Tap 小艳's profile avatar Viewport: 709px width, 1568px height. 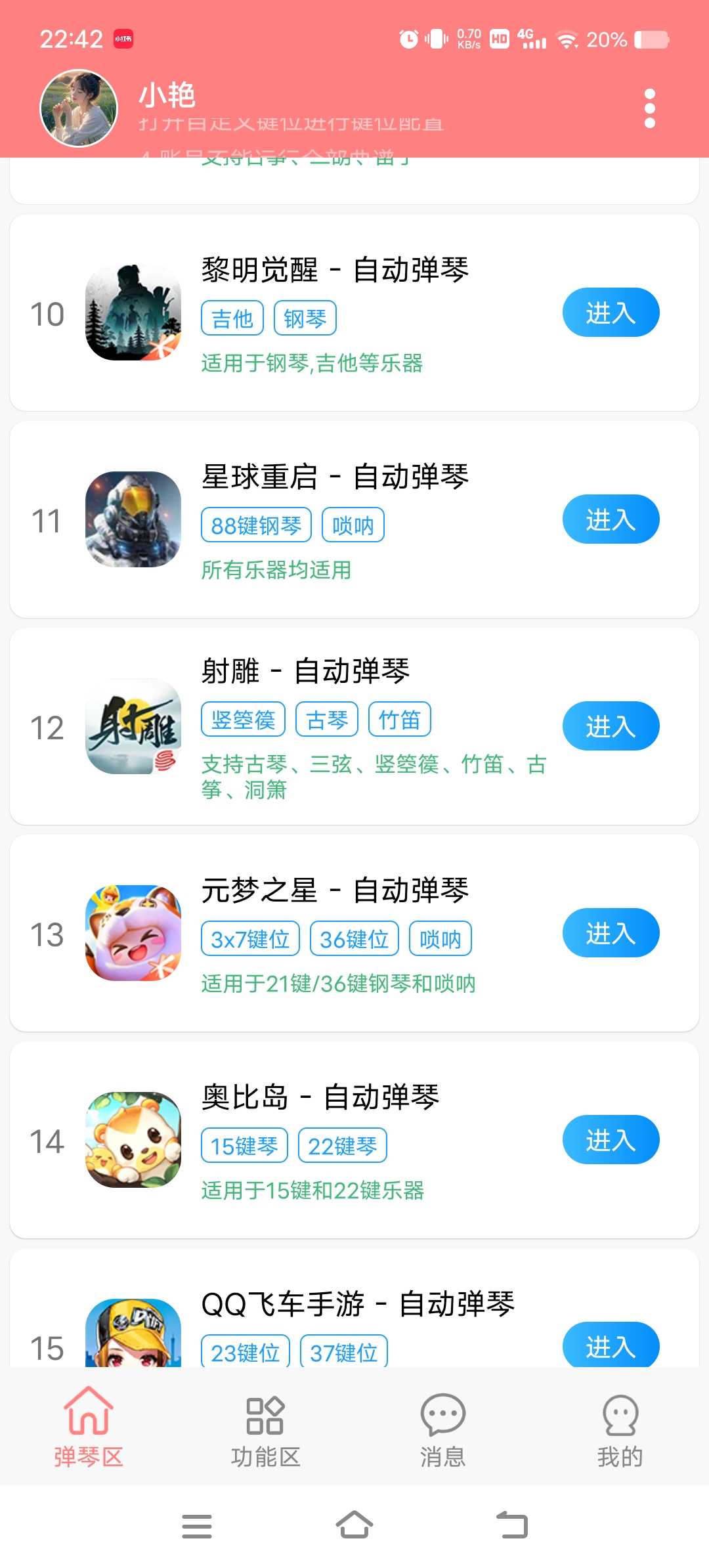click(79, 108)
